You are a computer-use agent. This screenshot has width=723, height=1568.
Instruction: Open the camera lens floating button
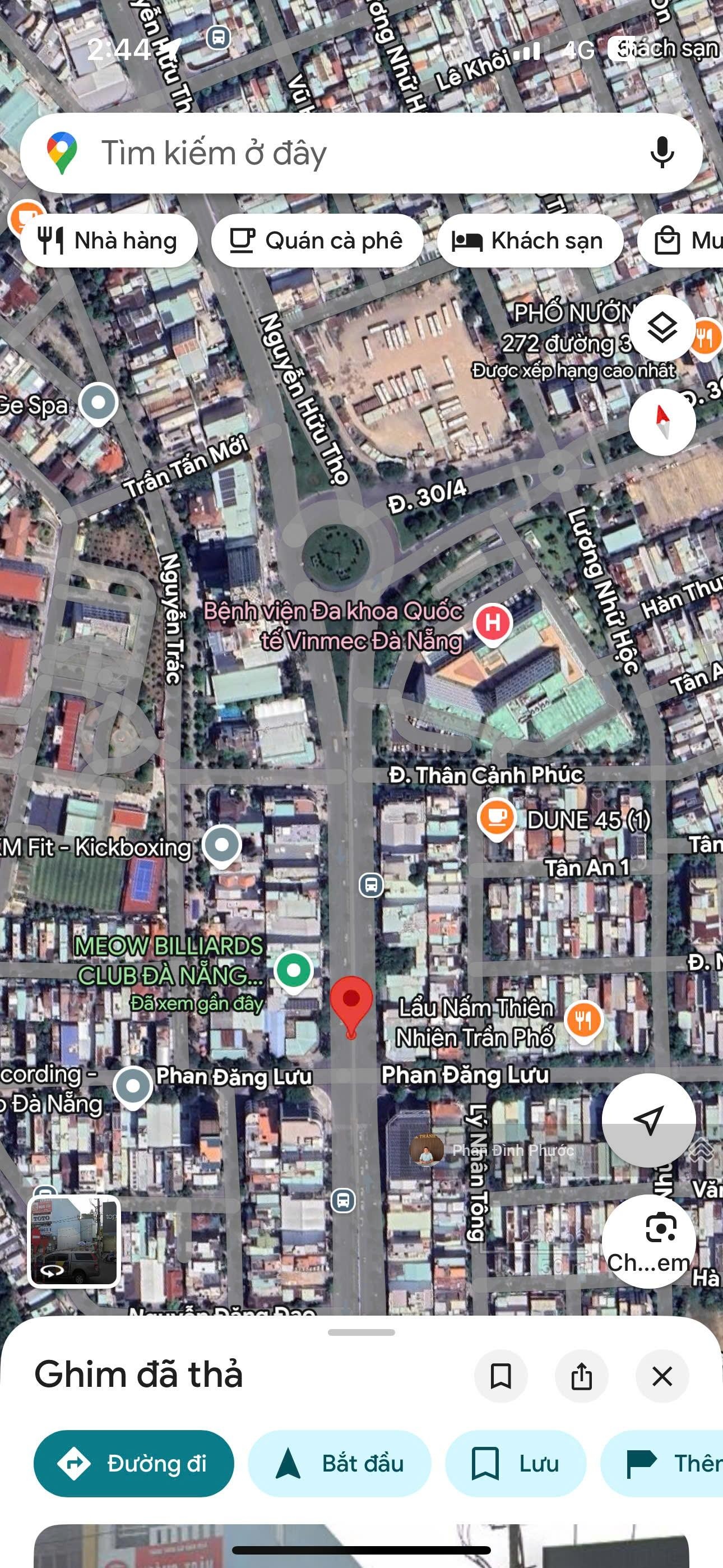(x=648, y=1240)
